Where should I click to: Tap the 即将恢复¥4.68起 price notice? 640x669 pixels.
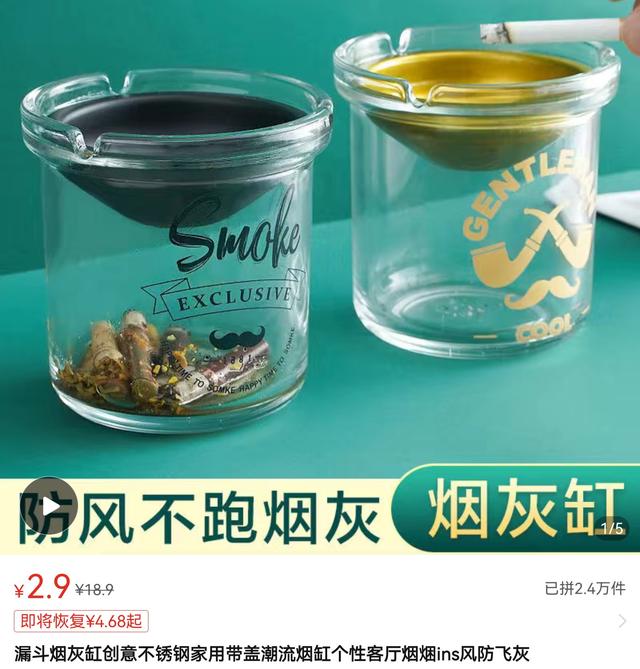pos(81,620)
